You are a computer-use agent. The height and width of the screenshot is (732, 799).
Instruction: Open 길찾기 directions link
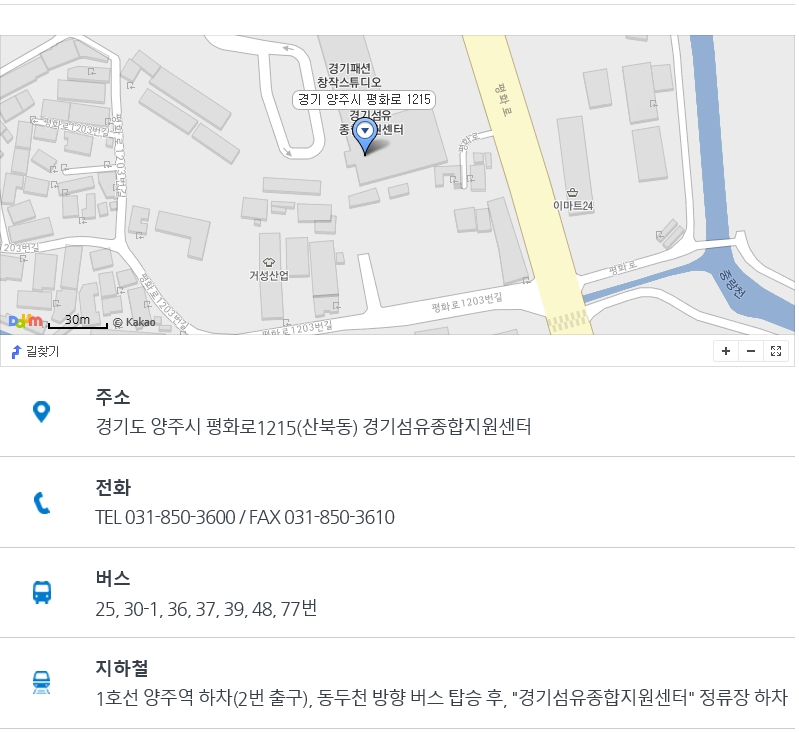35,351
